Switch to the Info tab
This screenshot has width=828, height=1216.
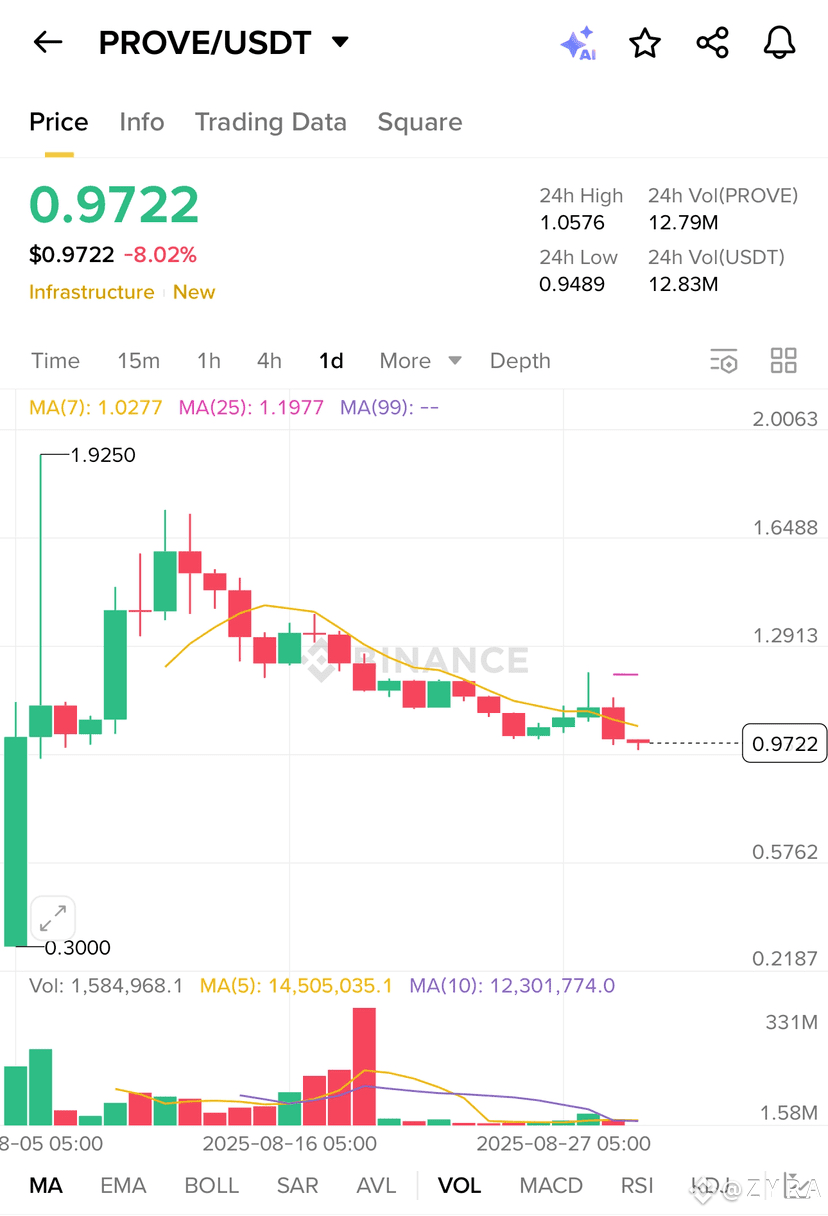pyautogui.click(x=141, y=122)
